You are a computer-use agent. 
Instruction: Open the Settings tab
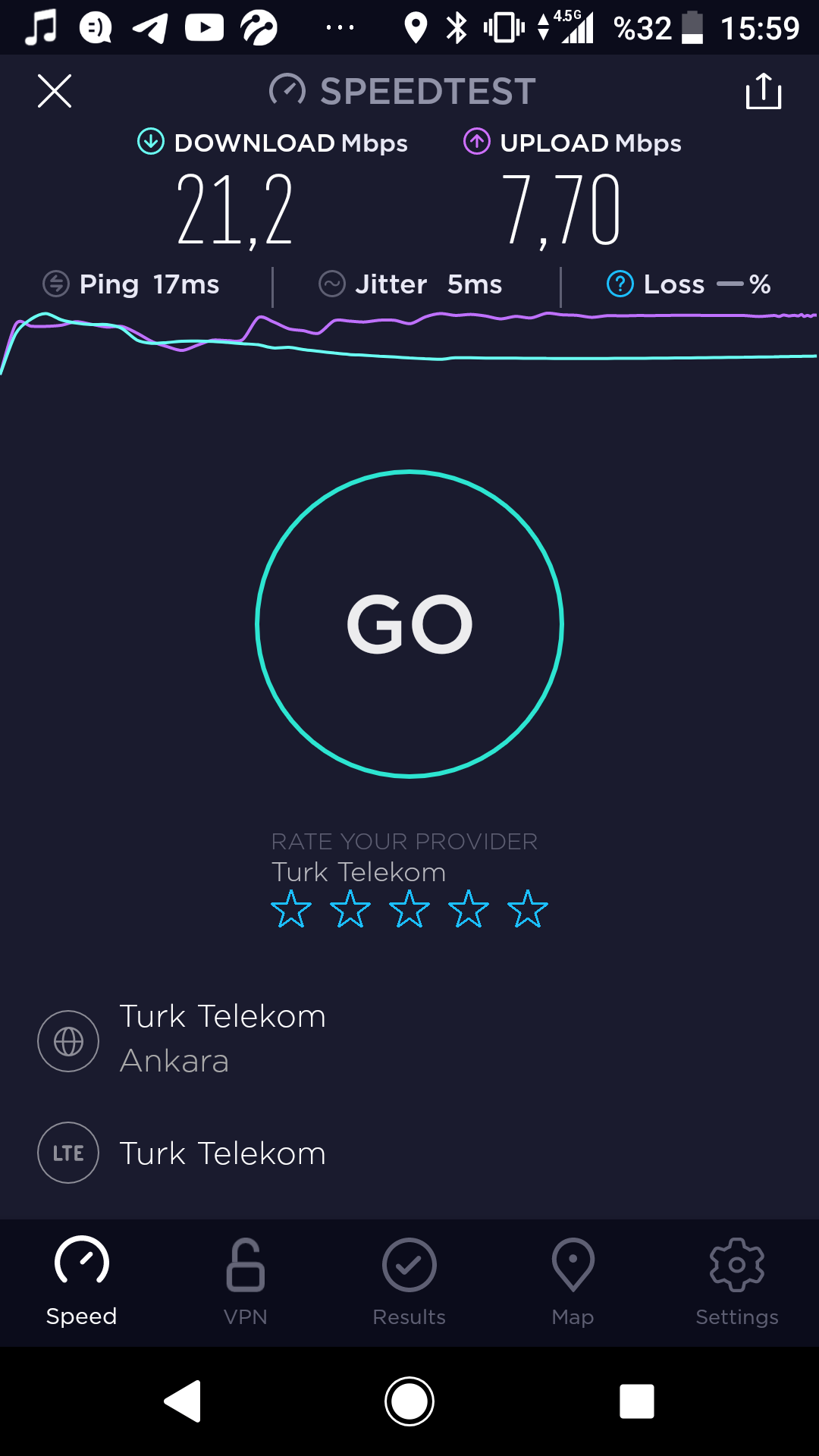(737, 1282)
